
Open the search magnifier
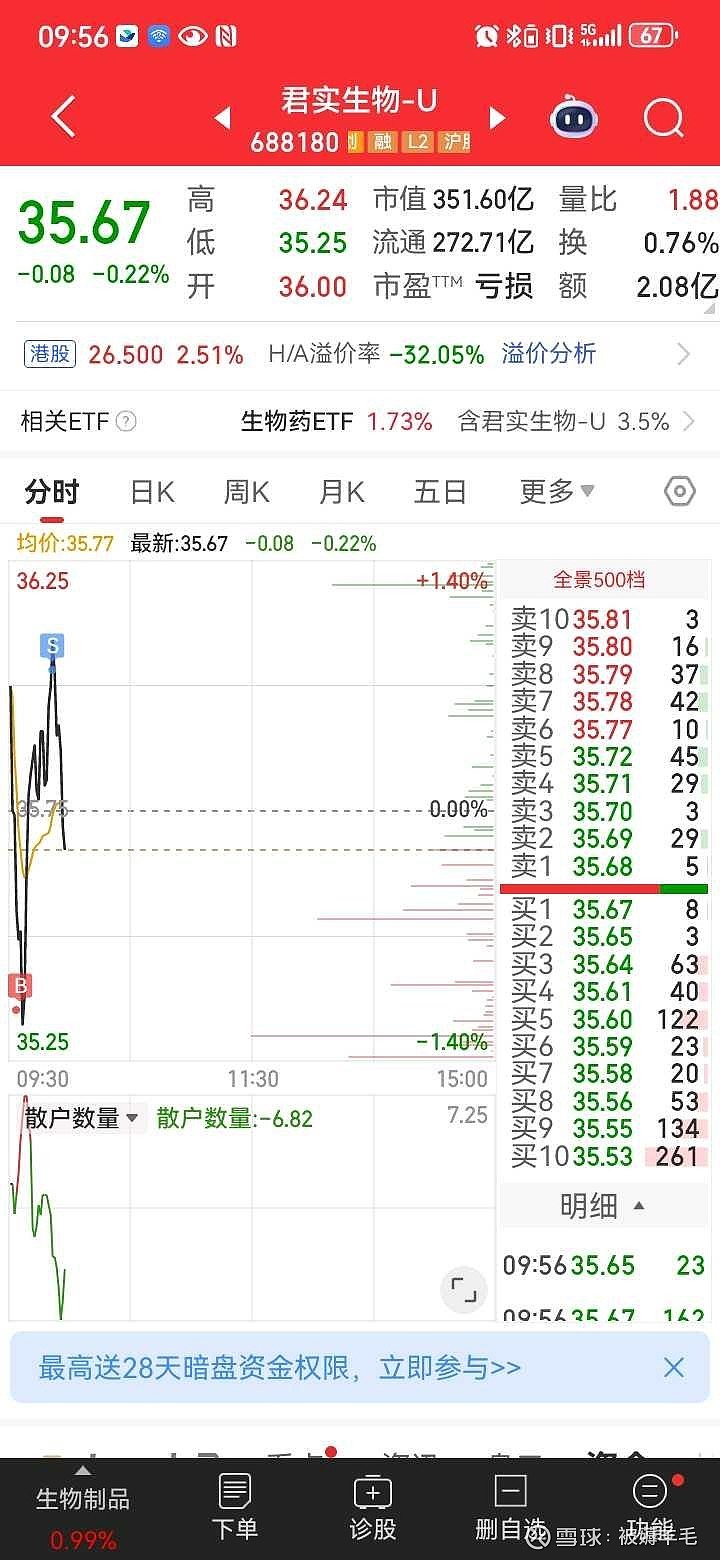[x=664, y=118]
